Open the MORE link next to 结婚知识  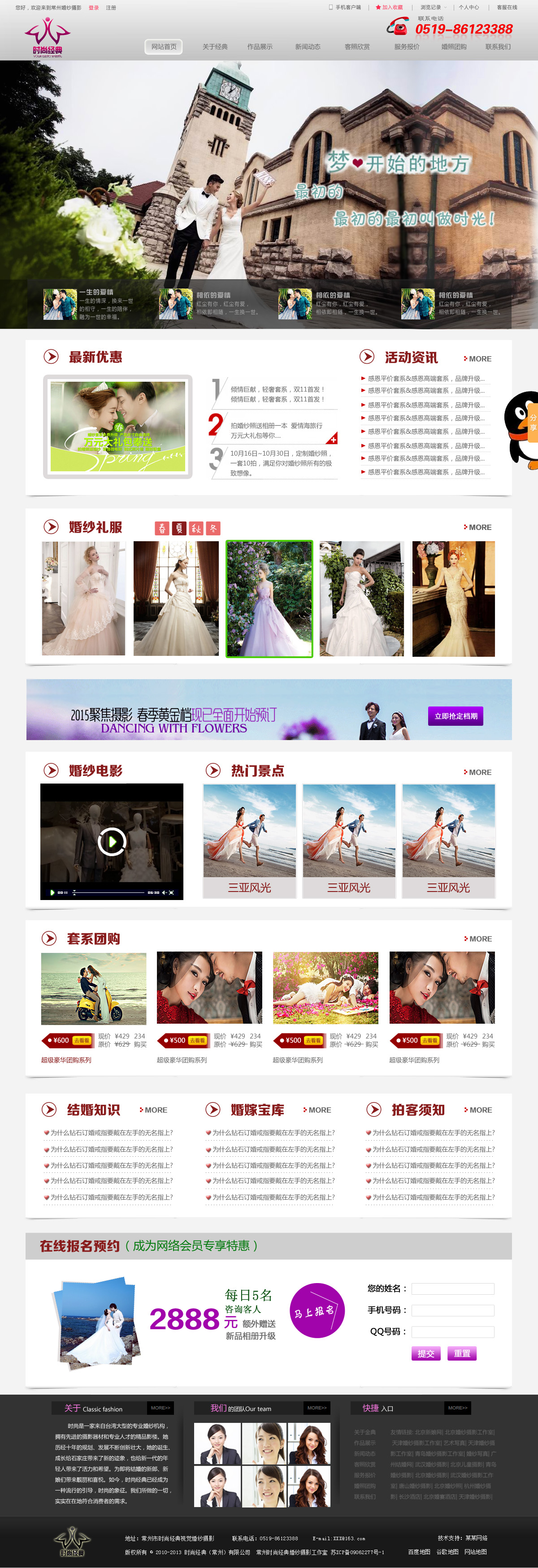153,1110
